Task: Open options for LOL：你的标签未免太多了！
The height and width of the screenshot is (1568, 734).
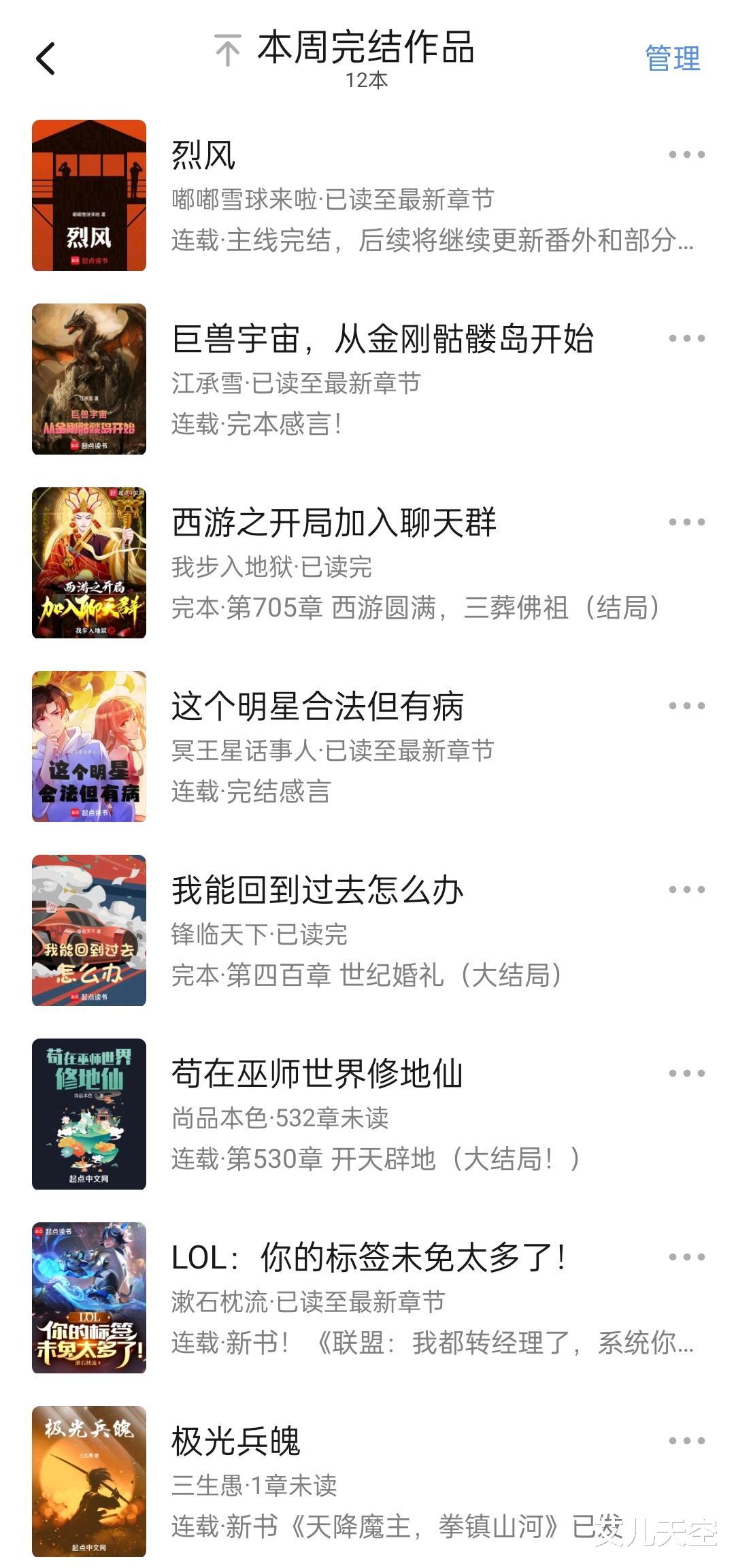Action: pyautogui.click(x=686, y=1258)
